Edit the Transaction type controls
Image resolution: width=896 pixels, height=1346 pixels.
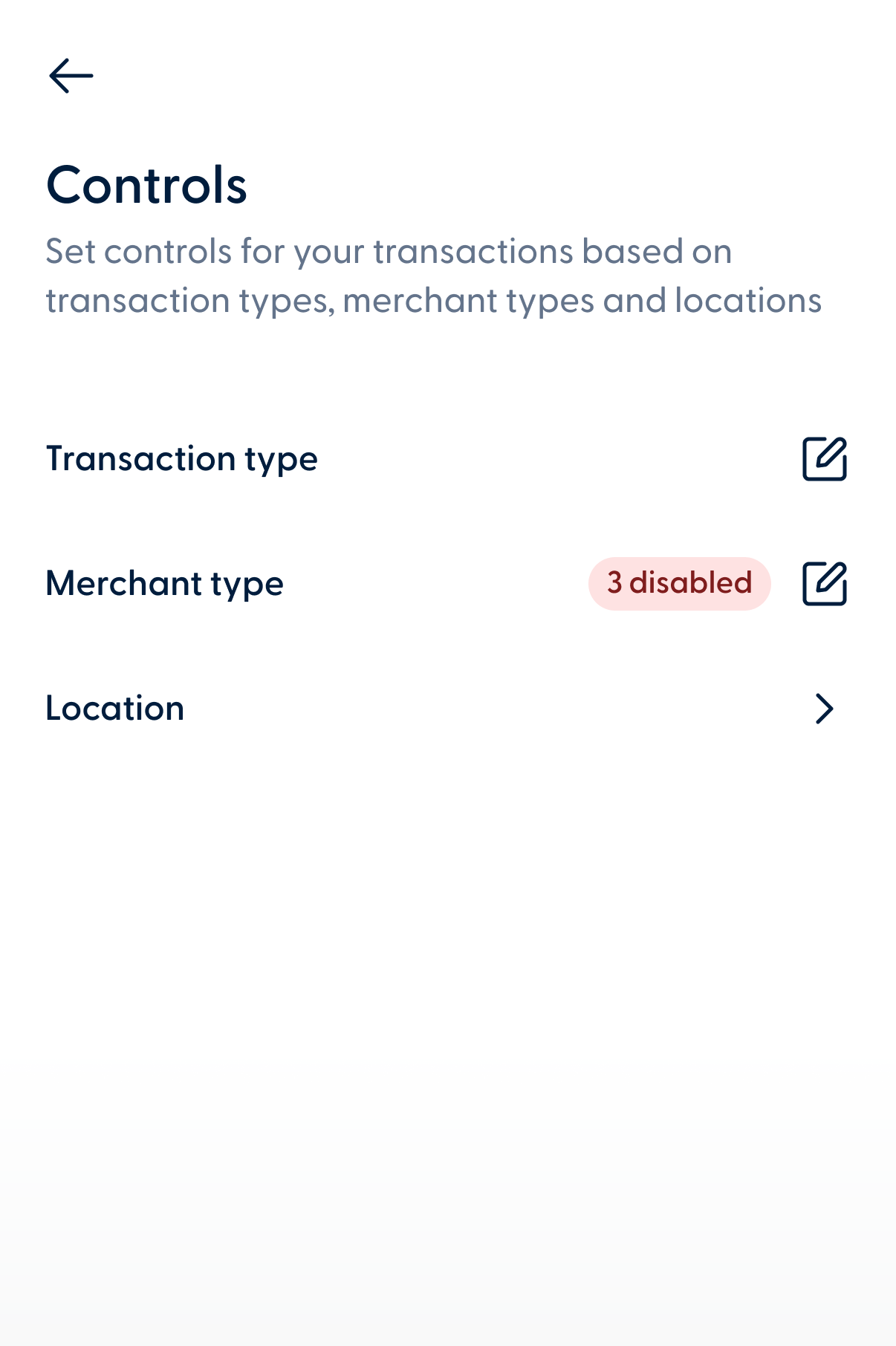pyautogui.click(x=825, y=459)
